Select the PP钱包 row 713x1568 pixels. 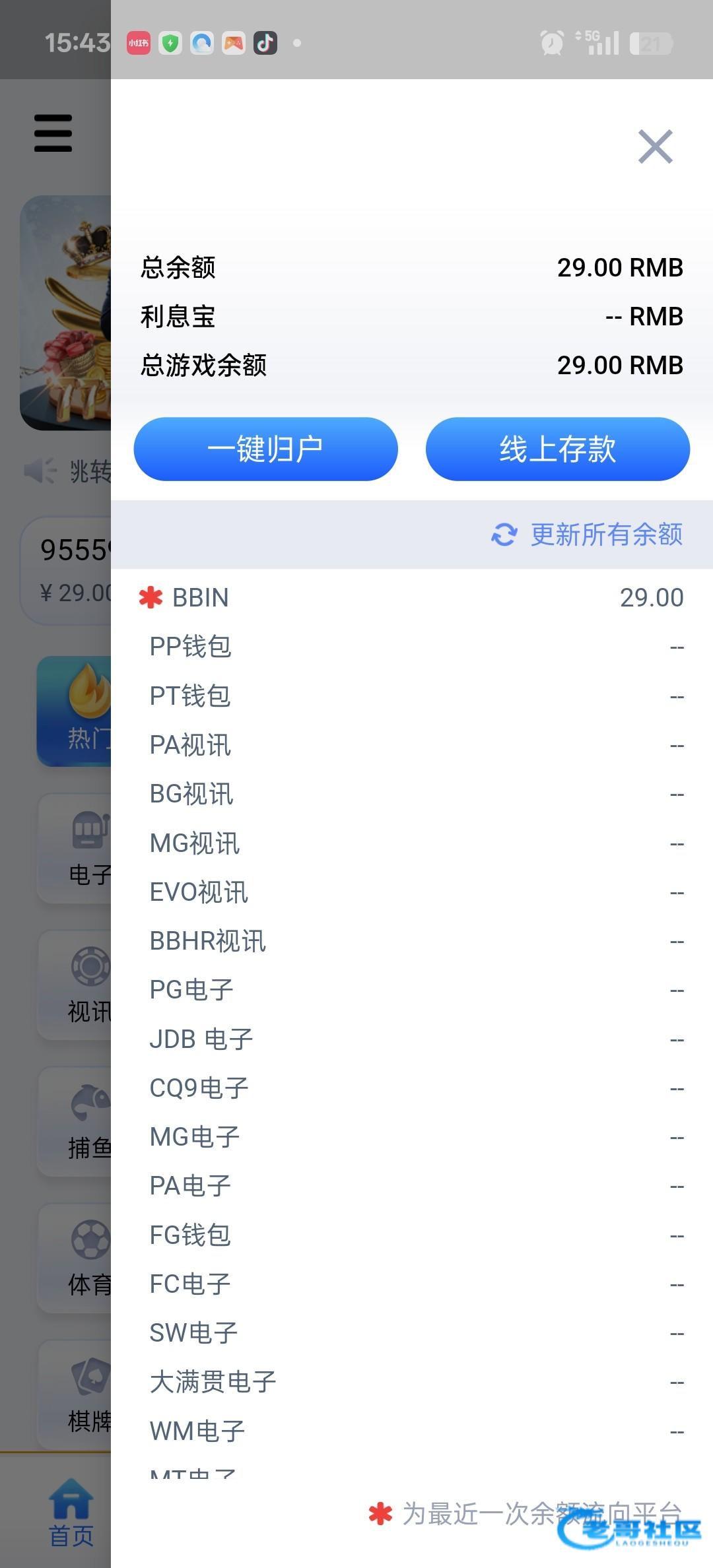tap(412, 646)
